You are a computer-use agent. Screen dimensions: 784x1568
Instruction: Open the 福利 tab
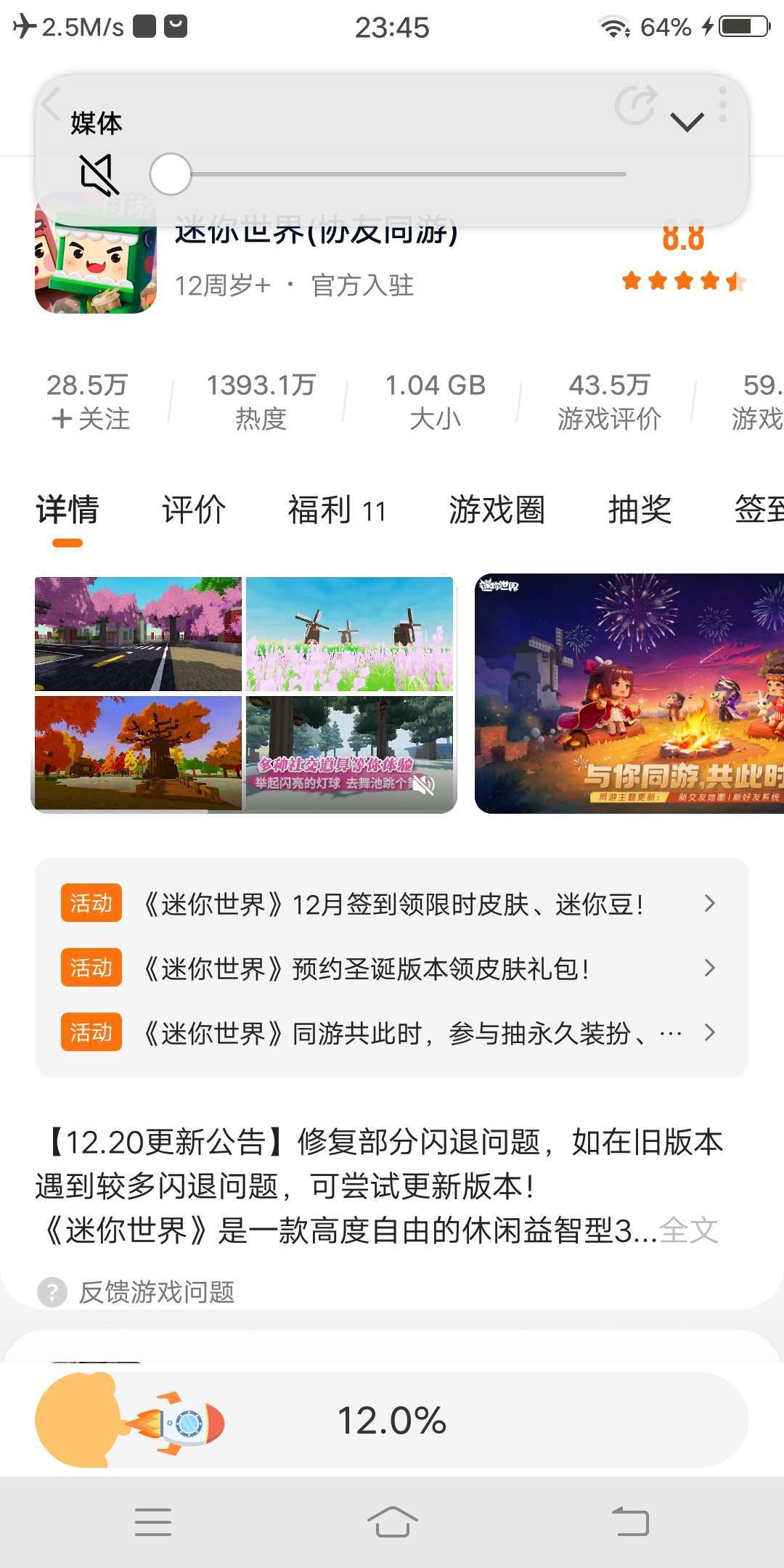(336, 510)
